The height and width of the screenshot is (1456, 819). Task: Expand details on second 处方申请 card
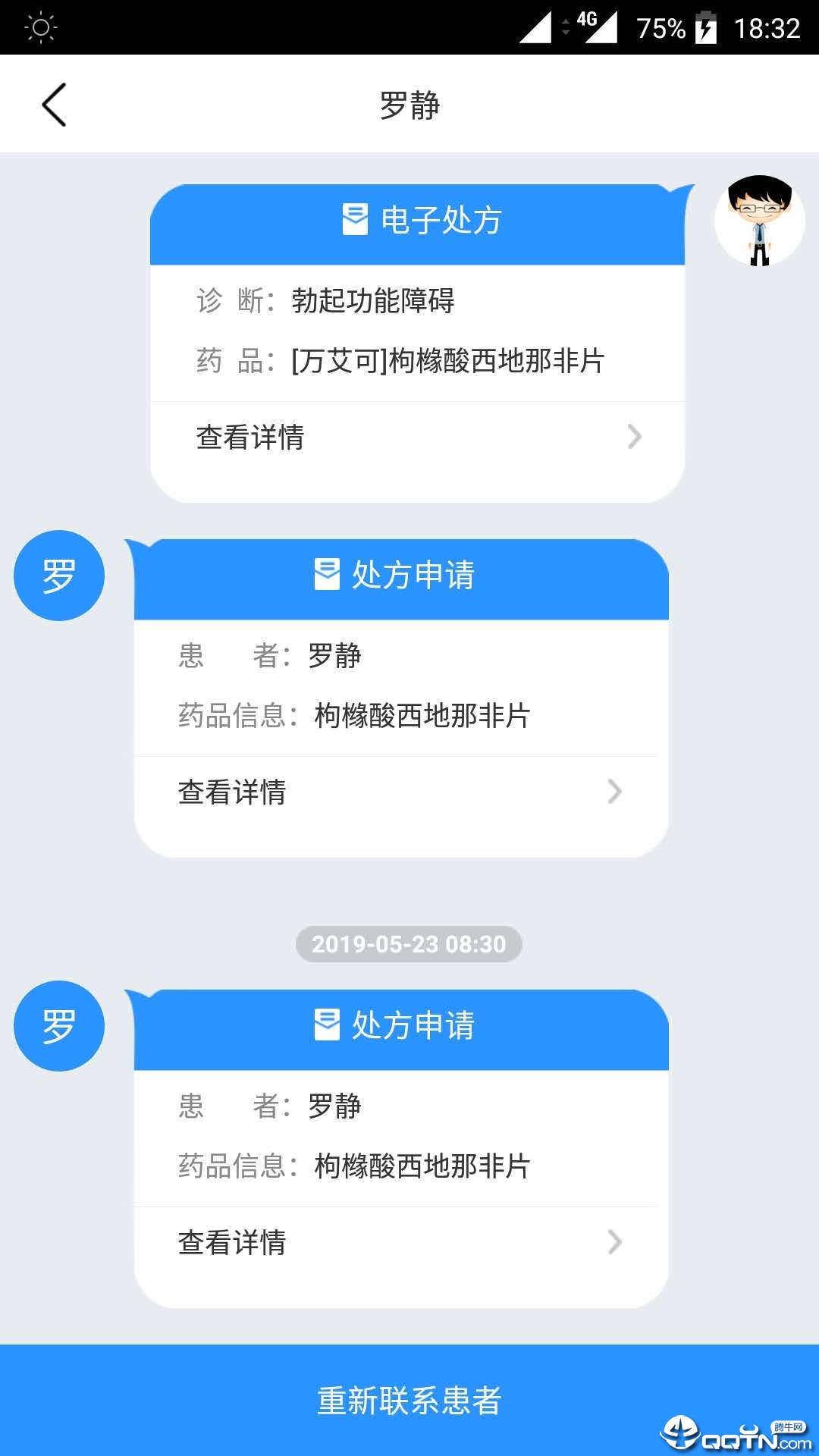[x=614, y=1242]
